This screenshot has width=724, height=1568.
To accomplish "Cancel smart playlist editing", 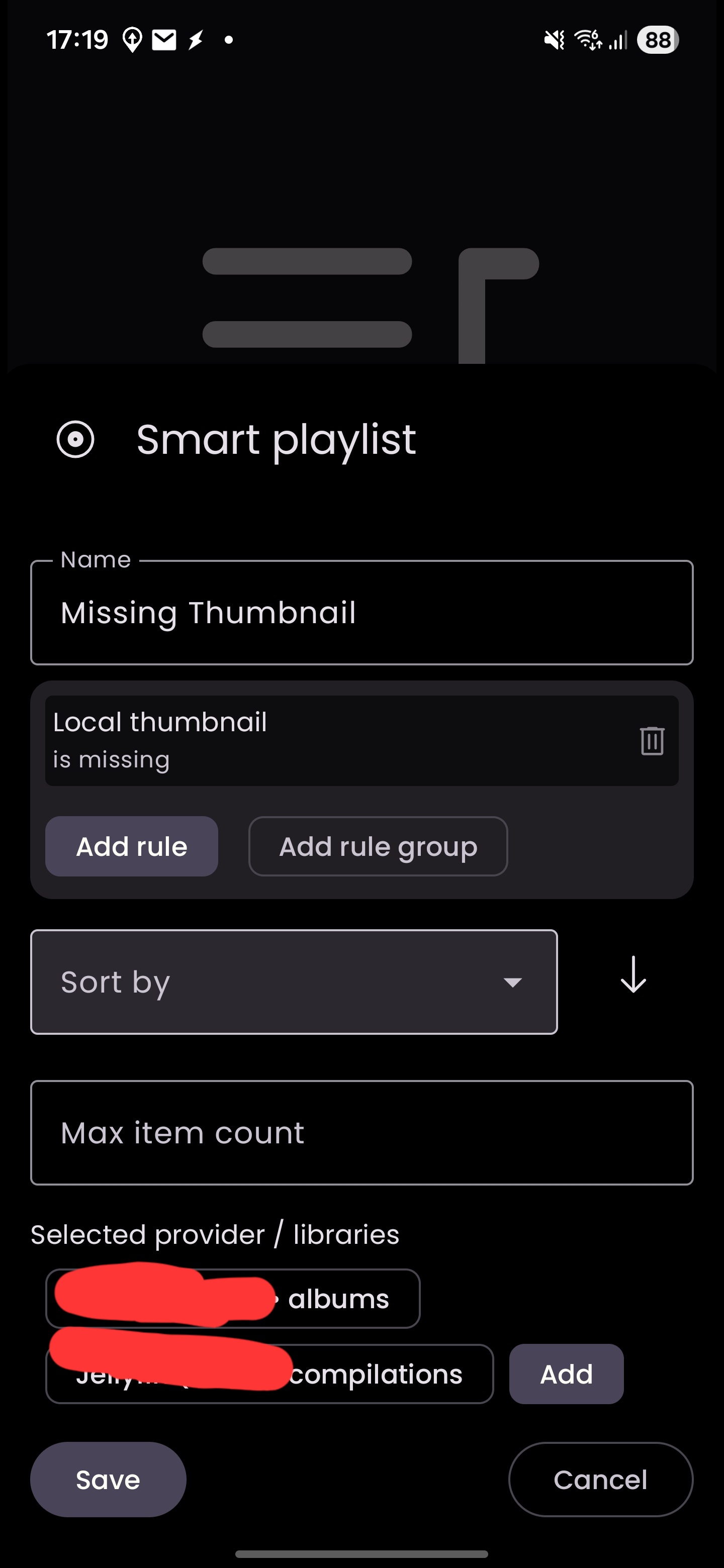I will [600, 1480].
